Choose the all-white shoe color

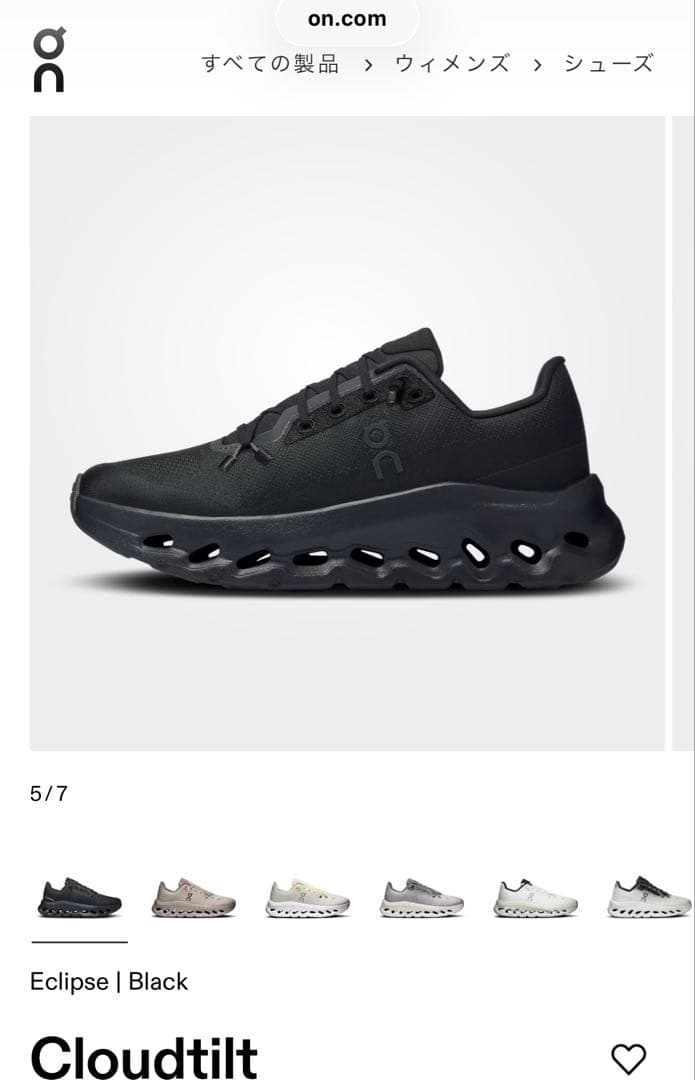tap(535, 896)
